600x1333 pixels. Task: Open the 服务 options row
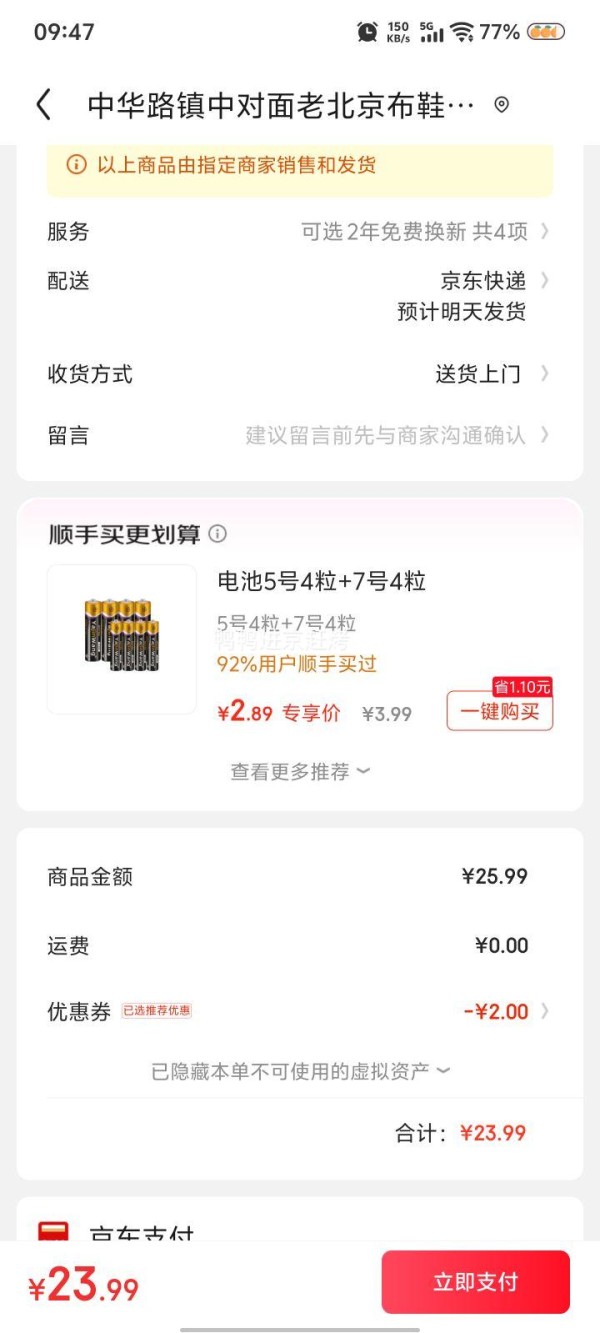300,231
